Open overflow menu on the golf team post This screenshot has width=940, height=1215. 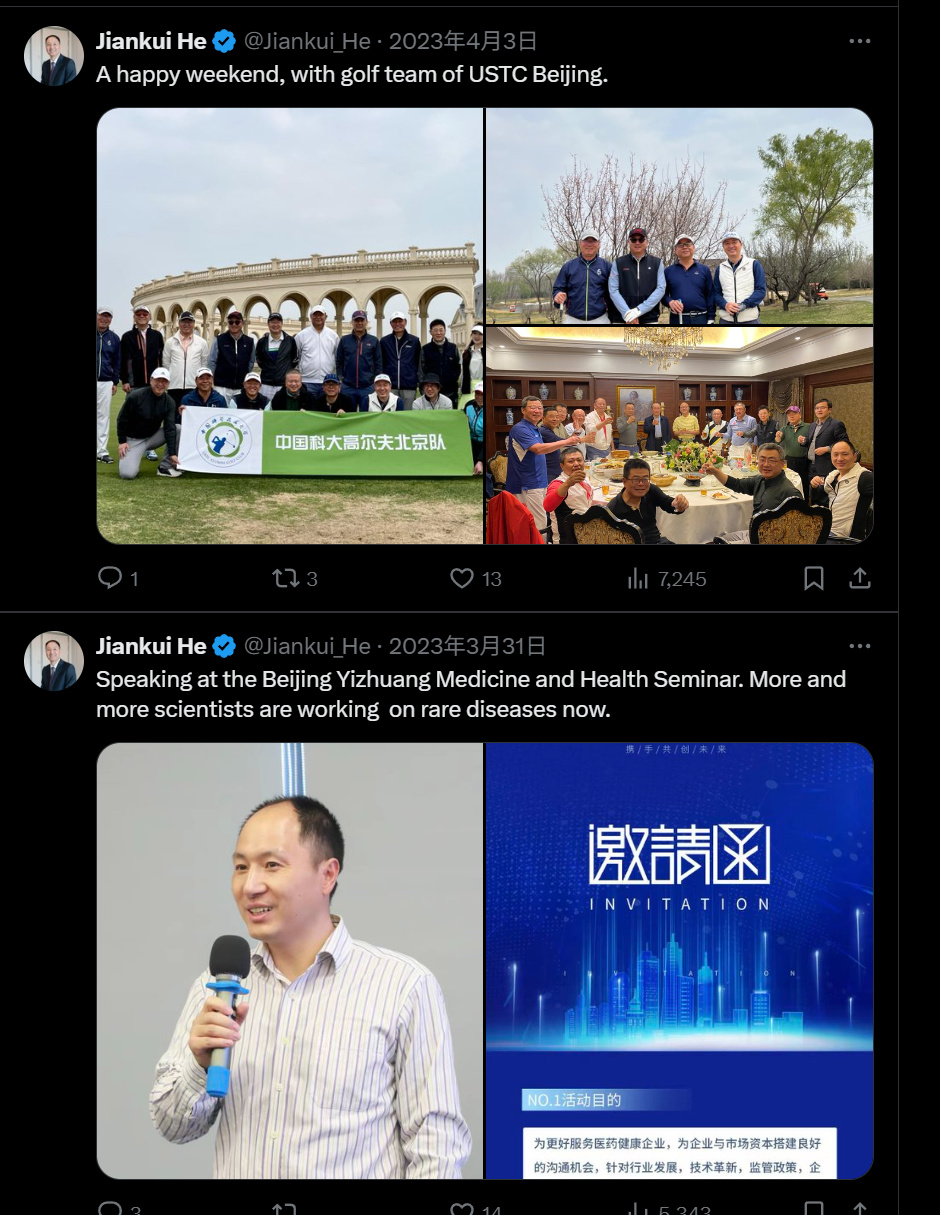point(859,41)
